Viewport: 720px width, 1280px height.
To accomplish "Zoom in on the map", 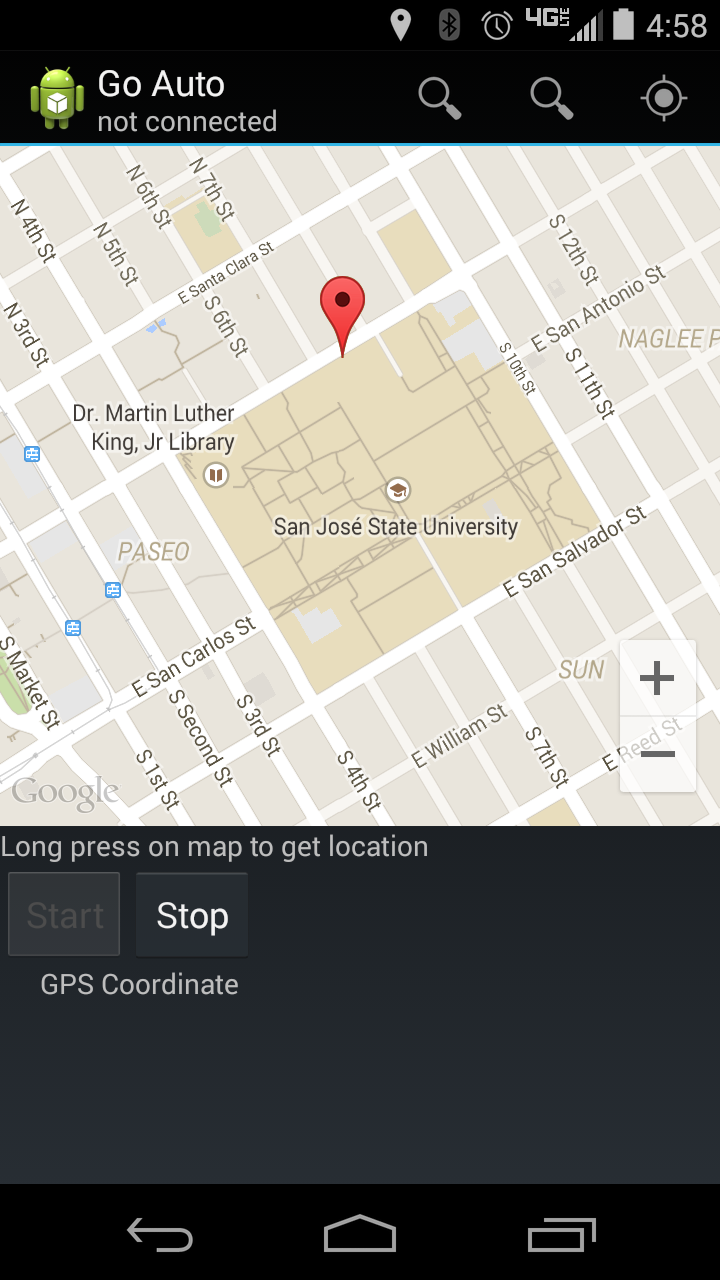I will pyautogui.click(x=657, y=679).
